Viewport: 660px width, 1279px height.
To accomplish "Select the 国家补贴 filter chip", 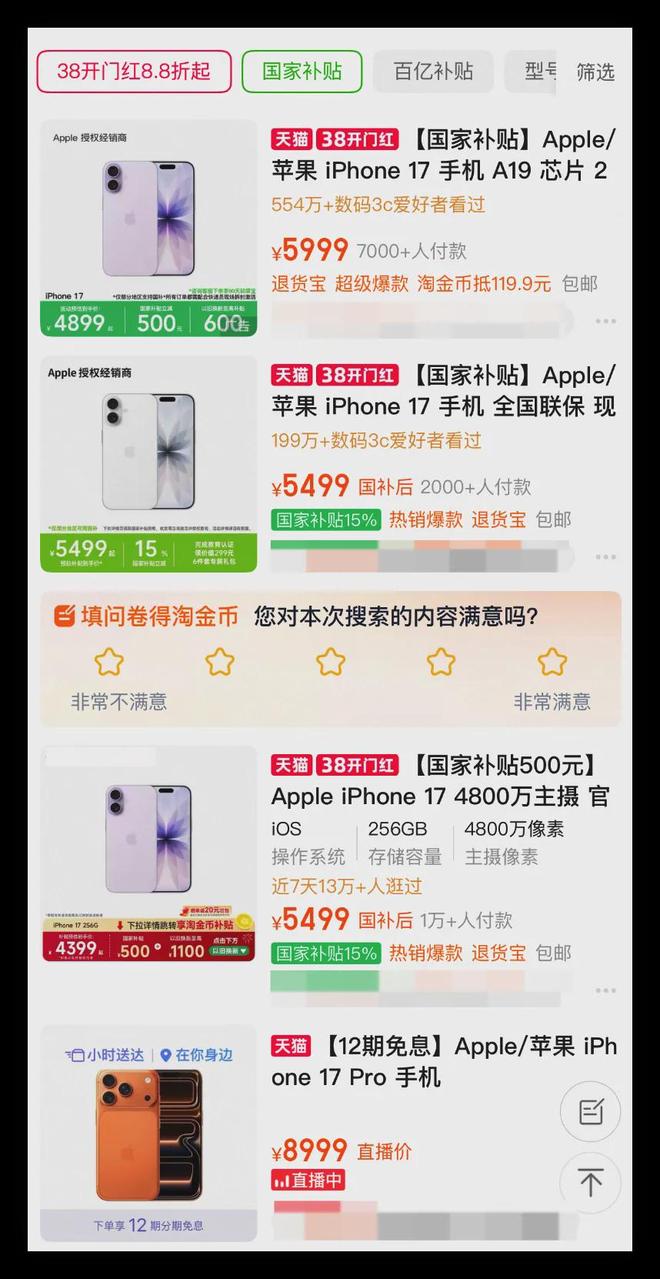I will pos(302,71).
